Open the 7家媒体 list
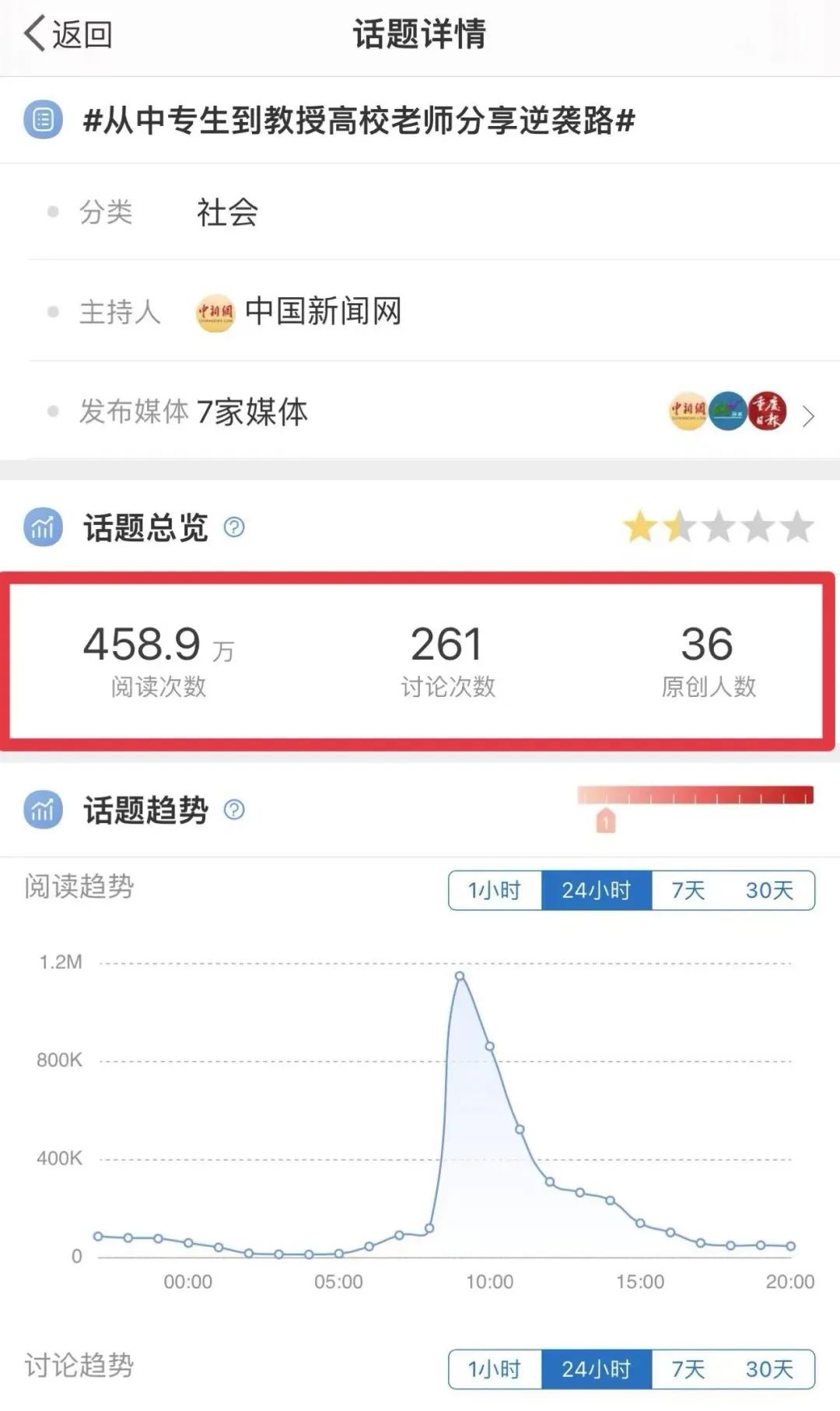840x1411 pixels. click(x=255, y=413)
